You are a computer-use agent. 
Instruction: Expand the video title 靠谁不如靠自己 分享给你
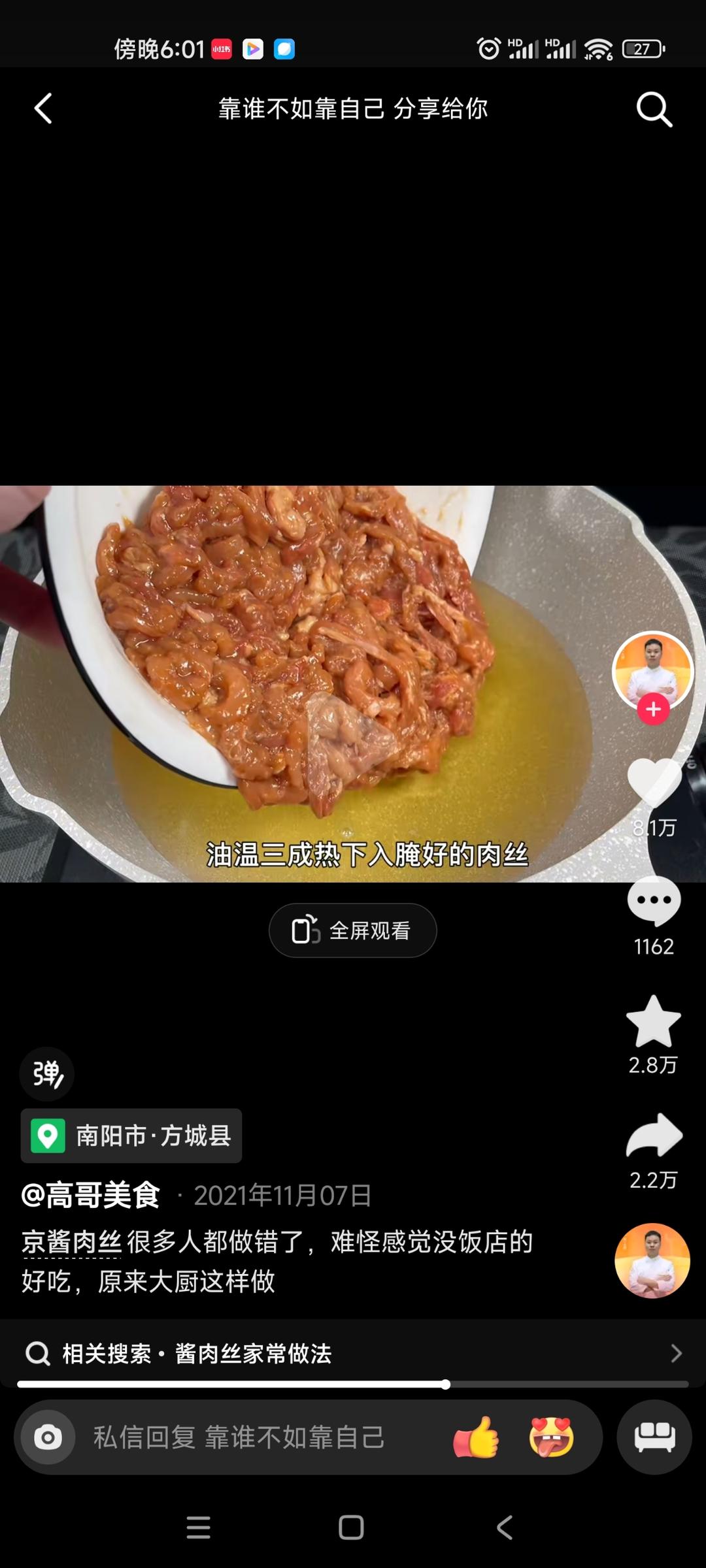click(353, 108)
